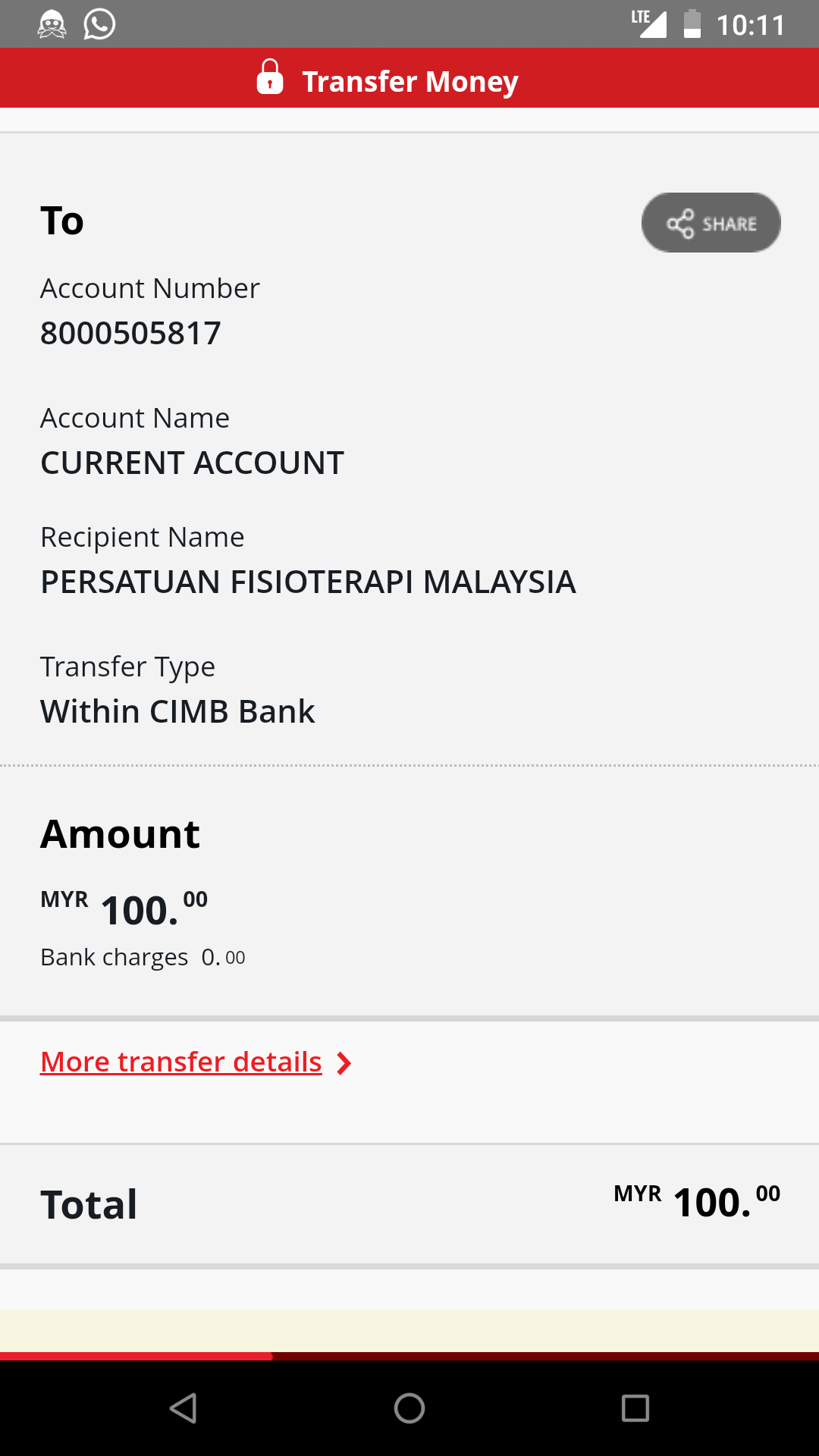Share the transfer receipt

click(x=711, y=223)
